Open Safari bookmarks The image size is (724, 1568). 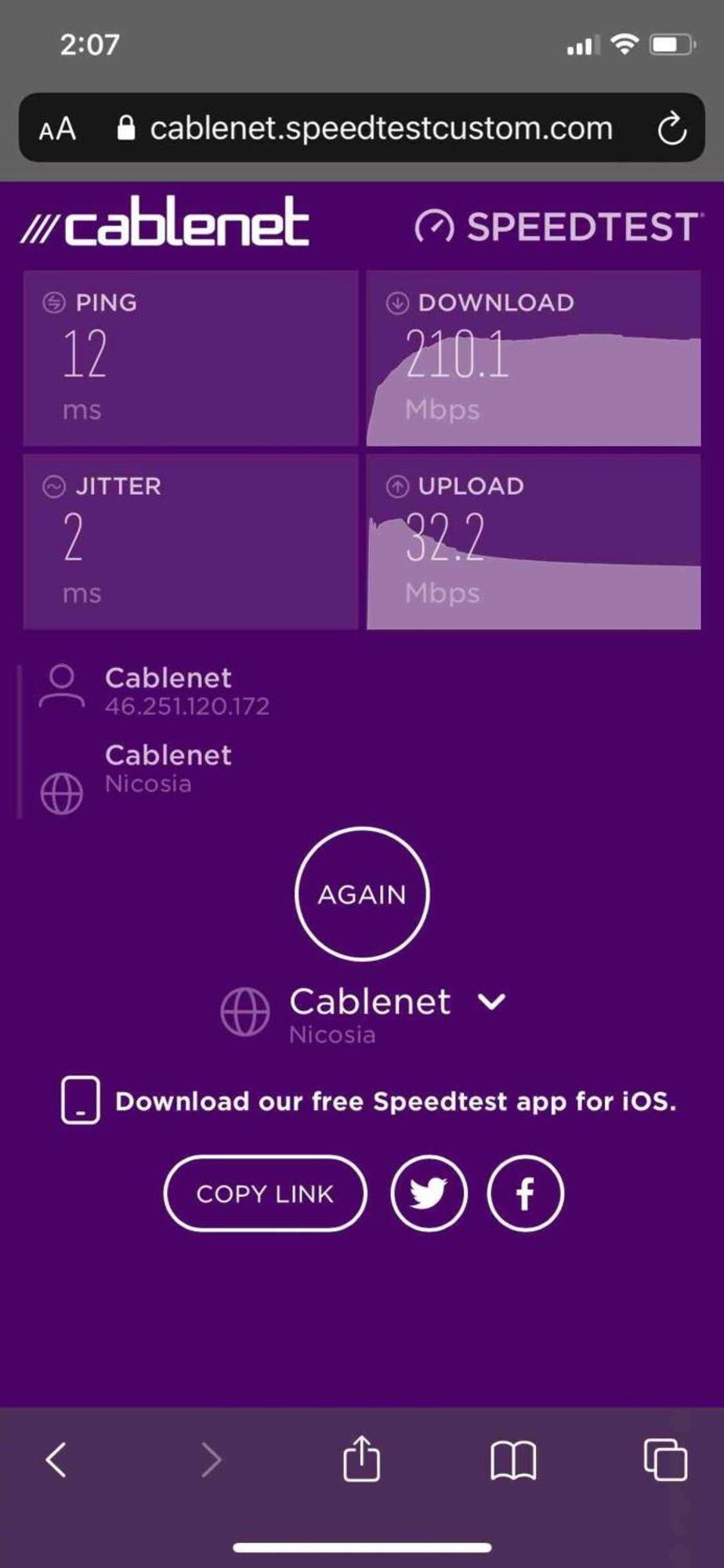(x=513, y=1460)
